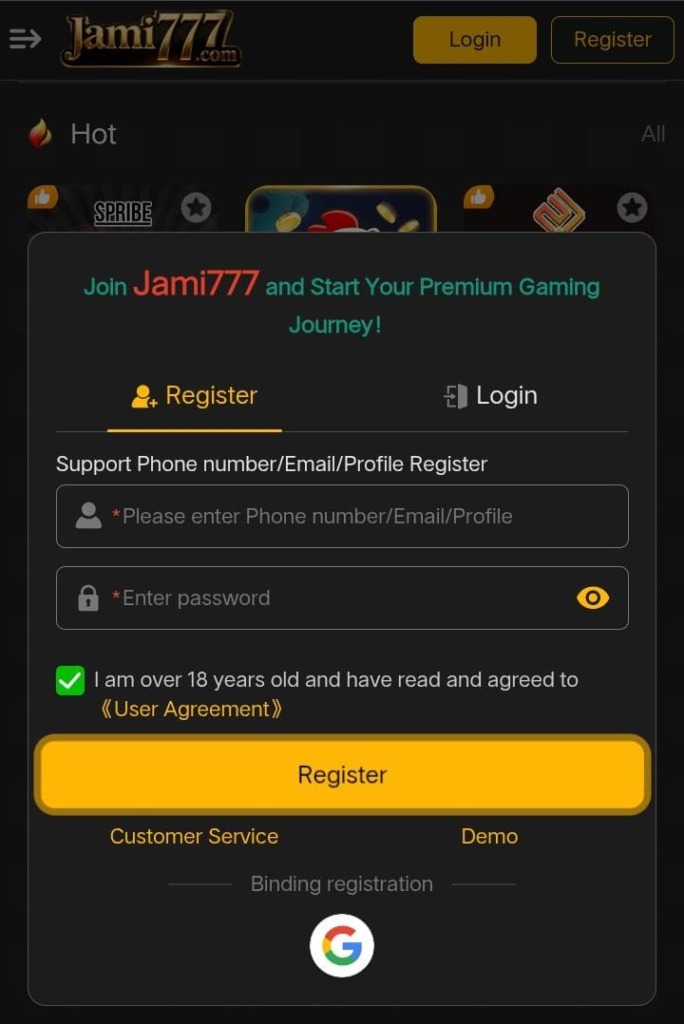The width and height of the screenshot is (684, 1024).
Task: Toggle password visibility eye icon
Action: 593,598
